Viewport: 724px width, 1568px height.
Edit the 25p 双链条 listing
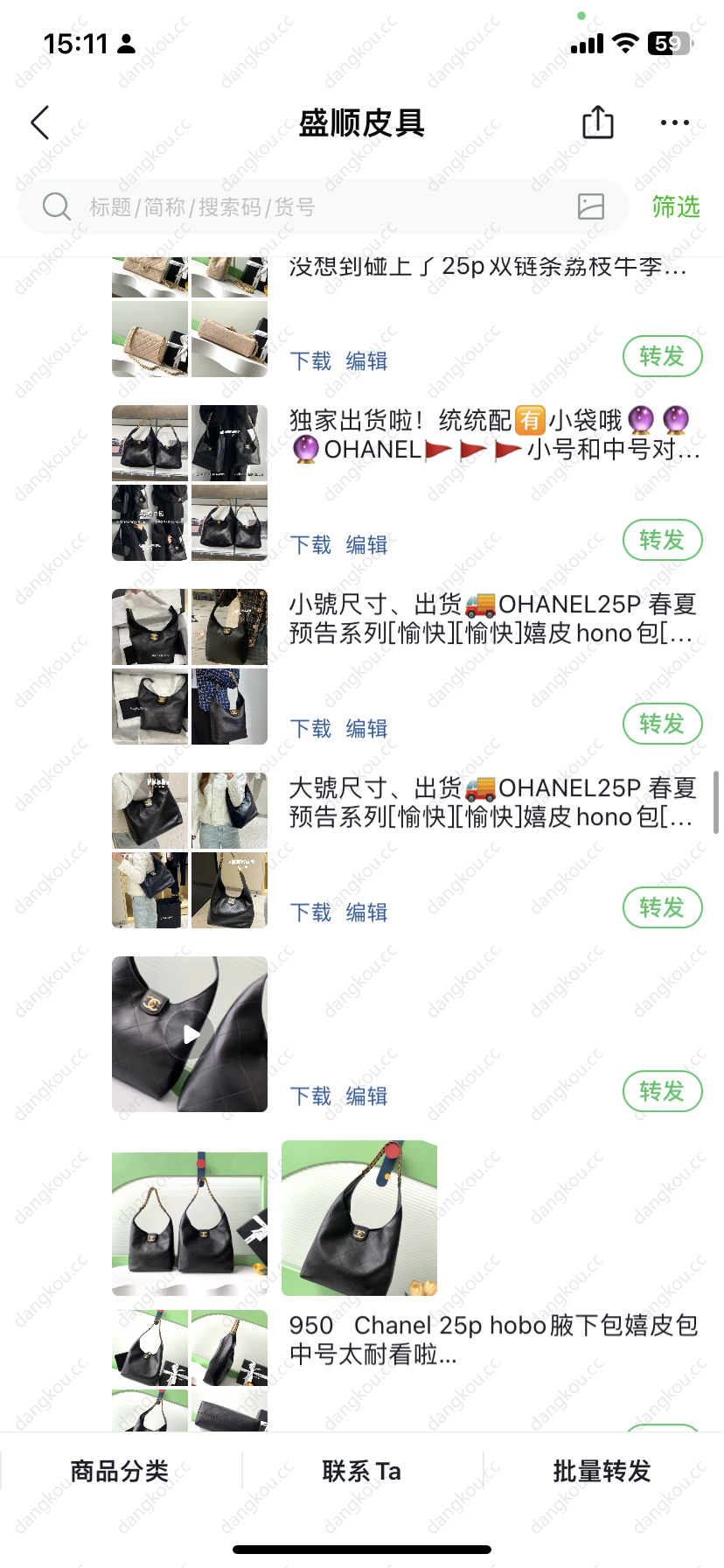pos(366,361)
